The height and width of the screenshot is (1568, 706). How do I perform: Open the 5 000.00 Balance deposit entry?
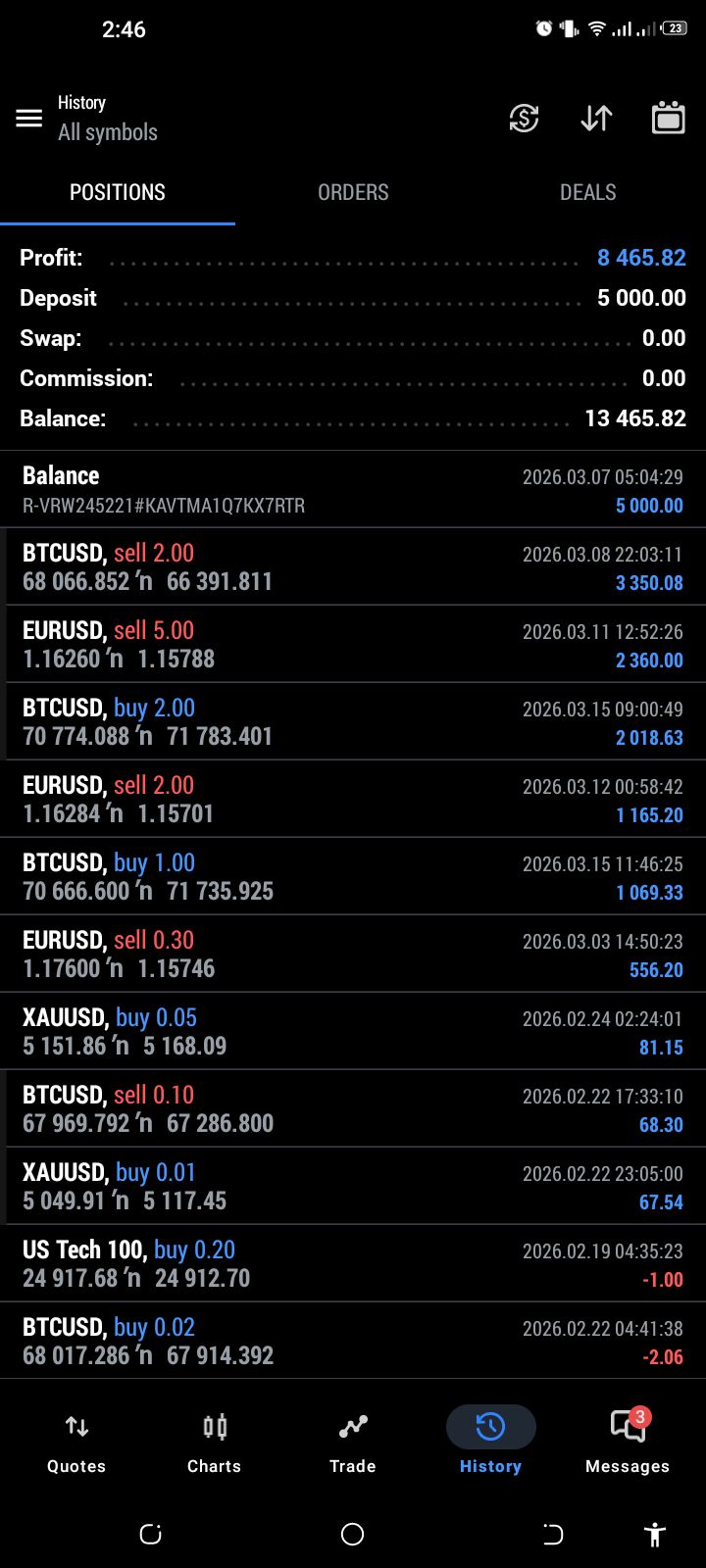[x=353, y=490]
